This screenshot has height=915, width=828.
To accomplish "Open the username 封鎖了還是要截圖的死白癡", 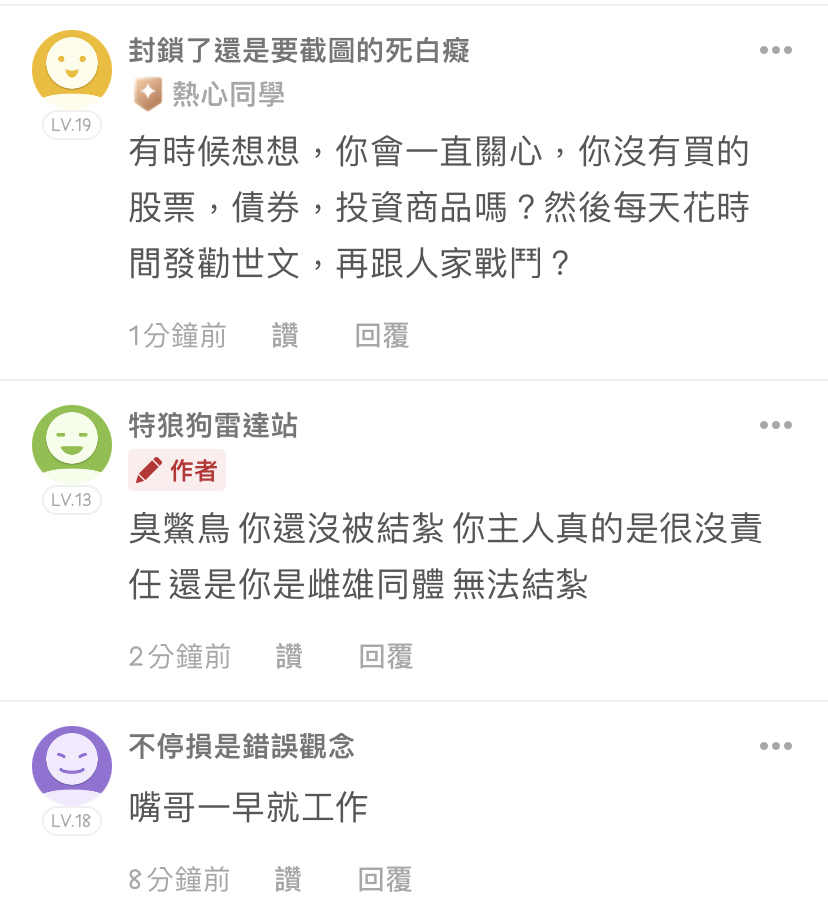I will (x=299, y=49).
